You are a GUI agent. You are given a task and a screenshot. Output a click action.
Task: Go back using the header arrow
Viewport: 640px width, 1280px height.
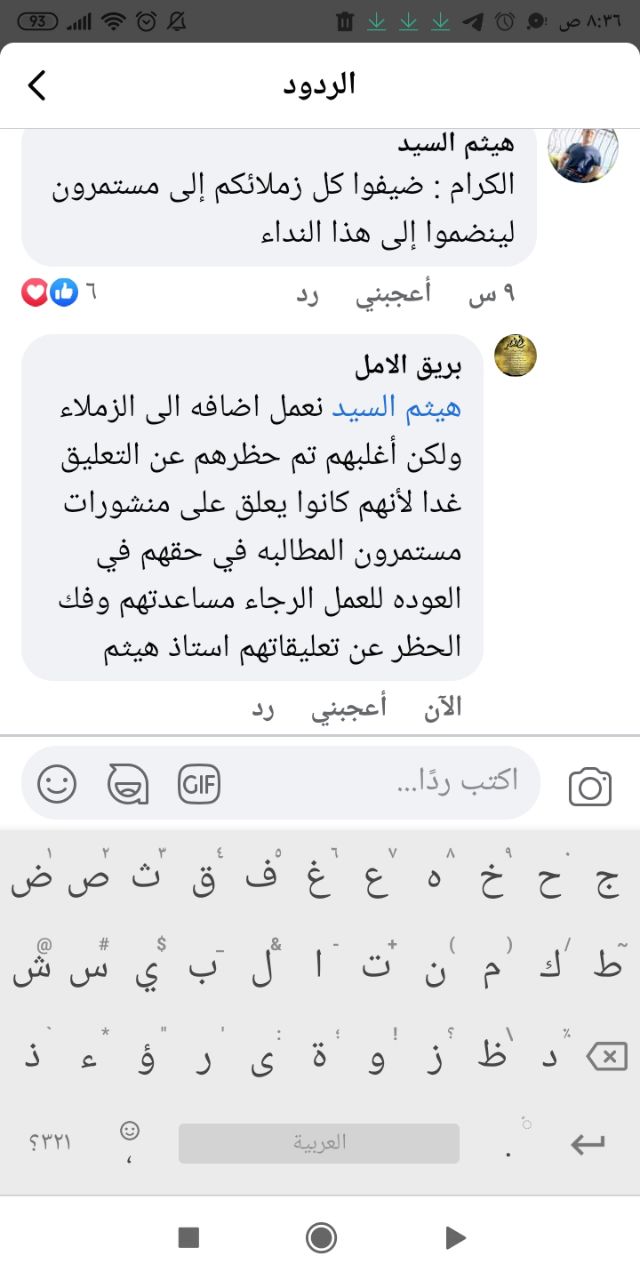tap(37, 85)
